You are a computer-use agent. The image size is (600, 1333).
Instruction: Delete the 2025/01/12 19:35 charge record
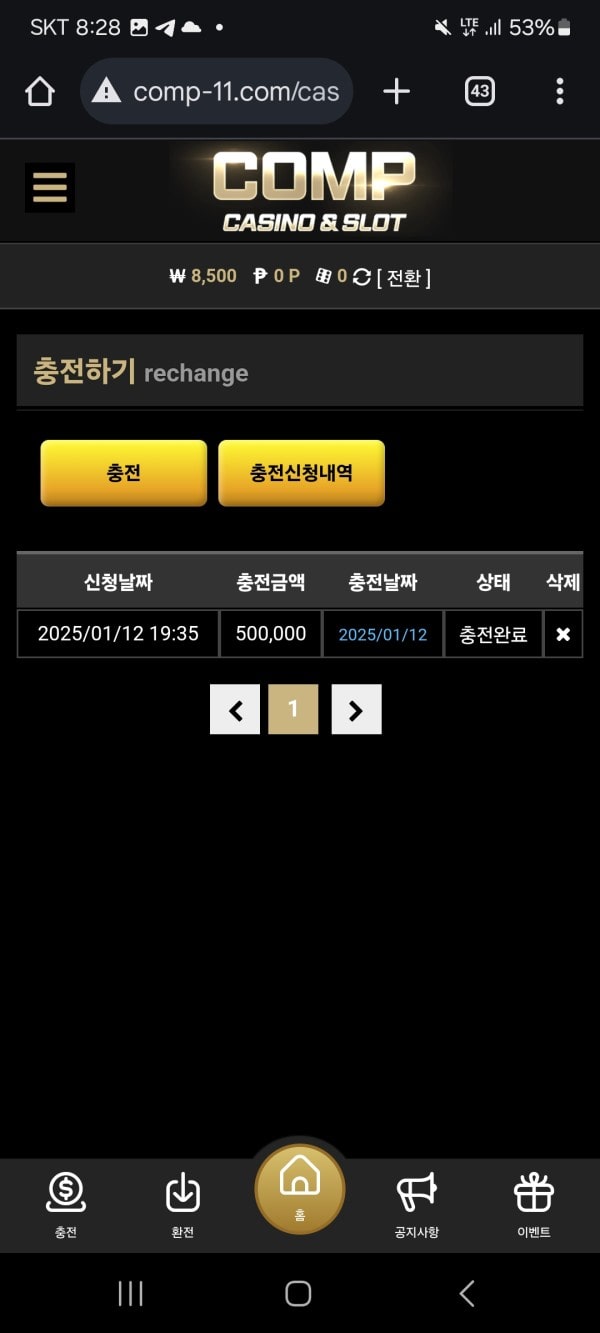click(563, 634)
